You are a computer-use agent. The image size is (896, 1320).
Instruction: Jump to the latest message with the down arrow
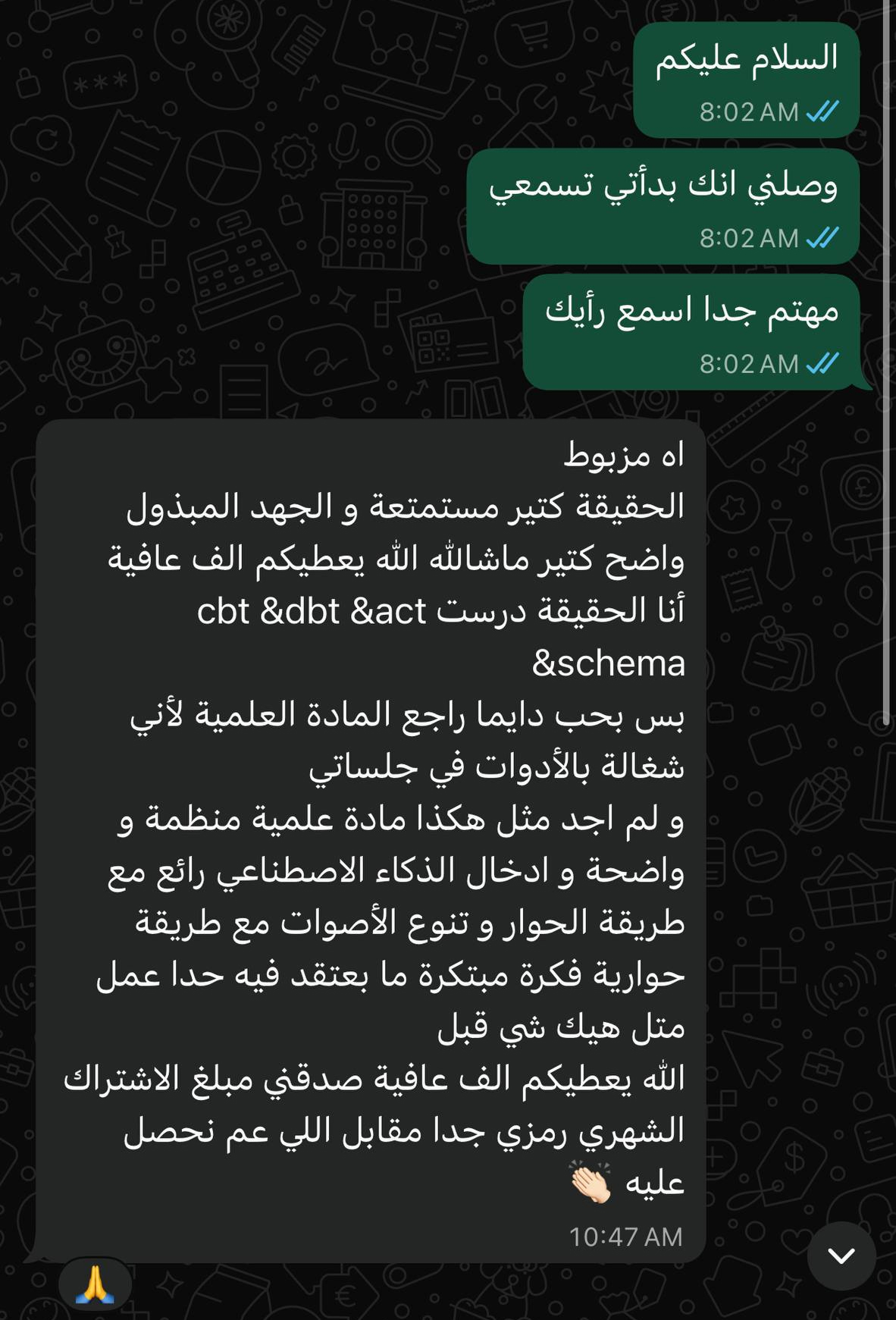pos(841,1256)
